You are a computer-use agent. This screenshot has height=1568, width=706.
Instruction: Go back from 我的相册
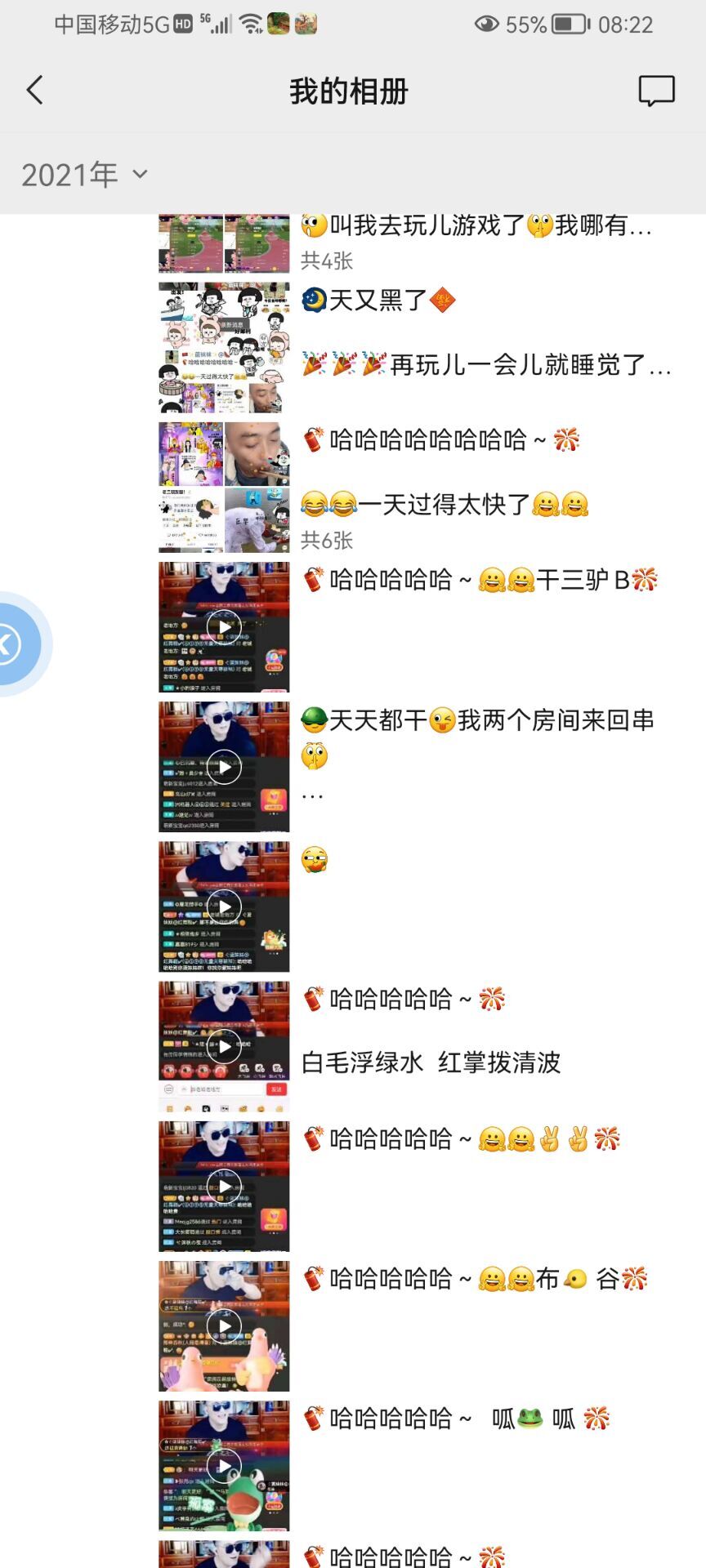pos(34,91)
